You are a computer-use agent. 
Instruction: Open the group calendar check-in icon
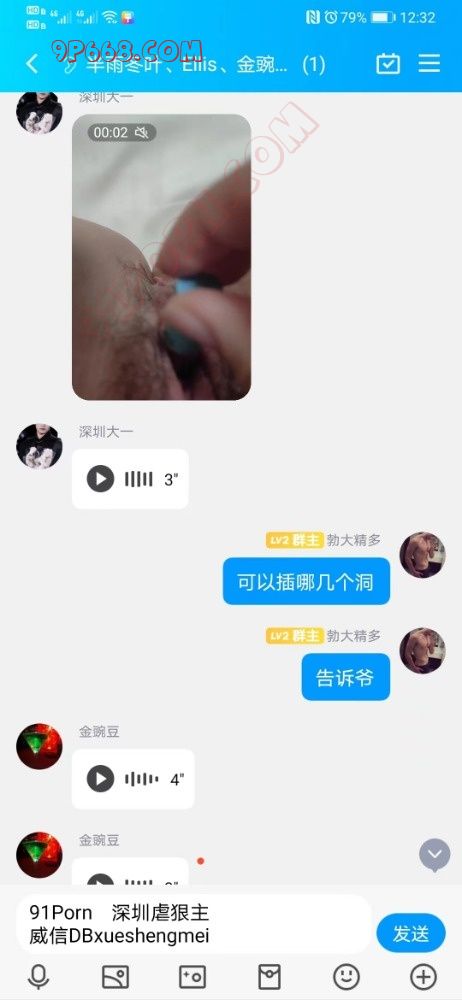(388, 64)
